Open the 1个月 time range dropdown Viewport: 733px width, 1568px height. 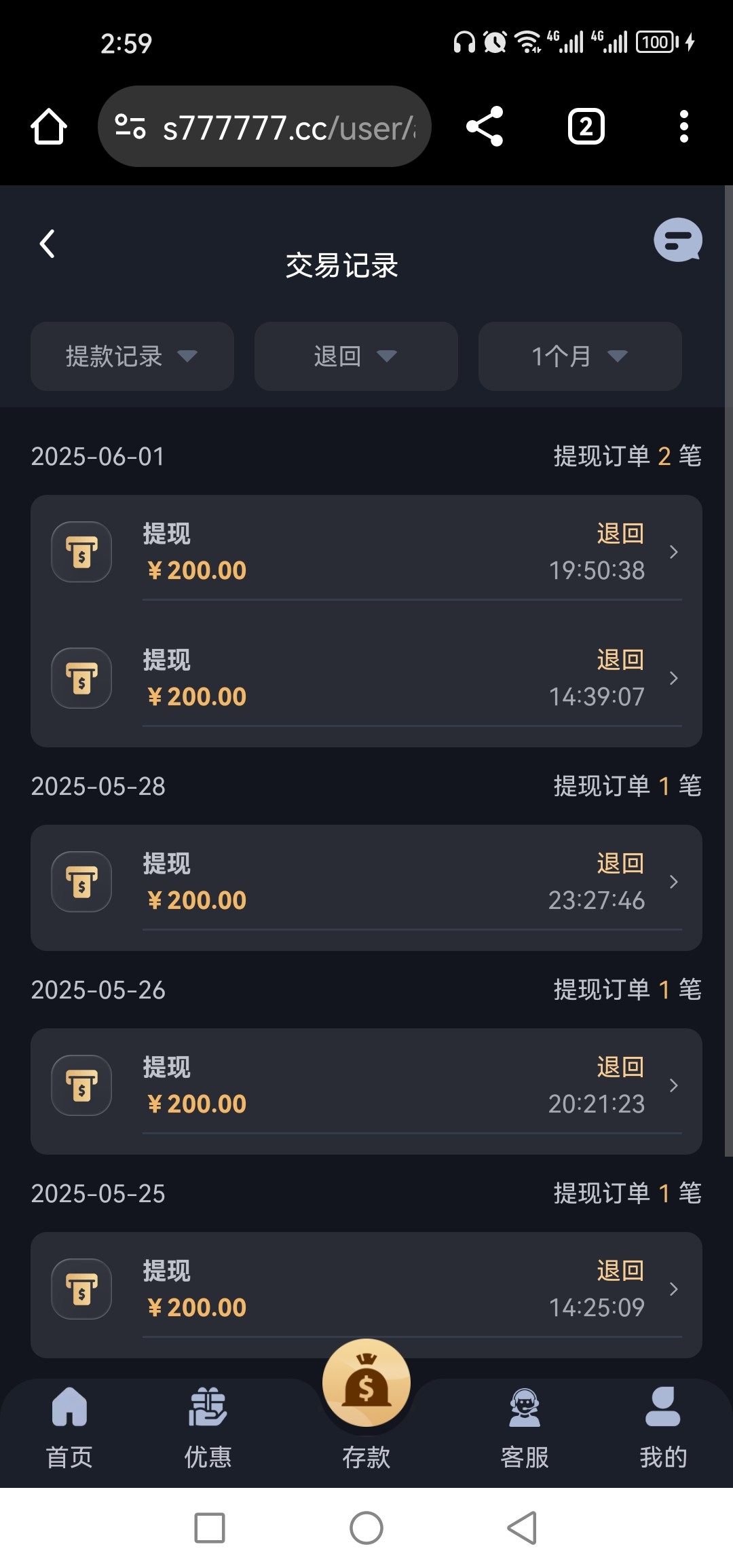[578, 356]
